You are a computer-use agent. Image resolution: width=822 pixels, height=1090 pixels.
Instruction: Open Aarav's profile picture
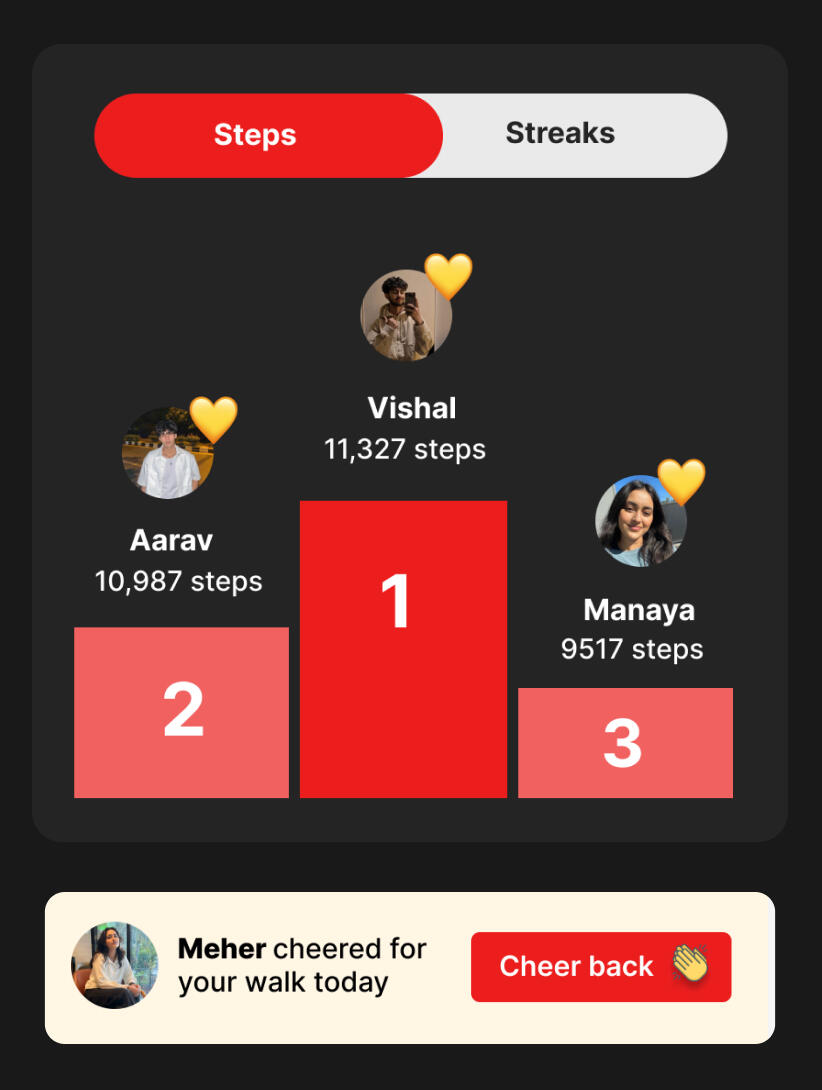point(164,456)
